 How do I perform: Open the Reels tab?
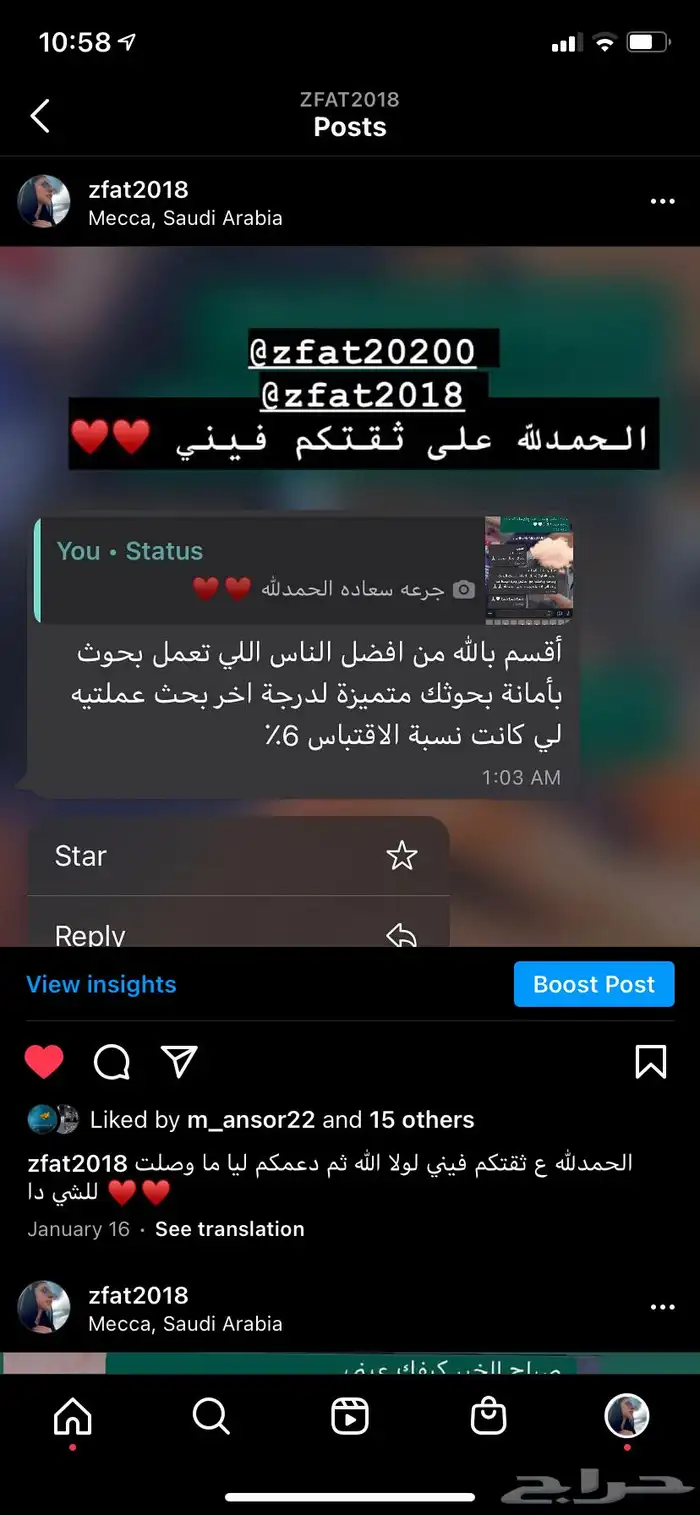pyautogui.click(x=350, y=1416)
